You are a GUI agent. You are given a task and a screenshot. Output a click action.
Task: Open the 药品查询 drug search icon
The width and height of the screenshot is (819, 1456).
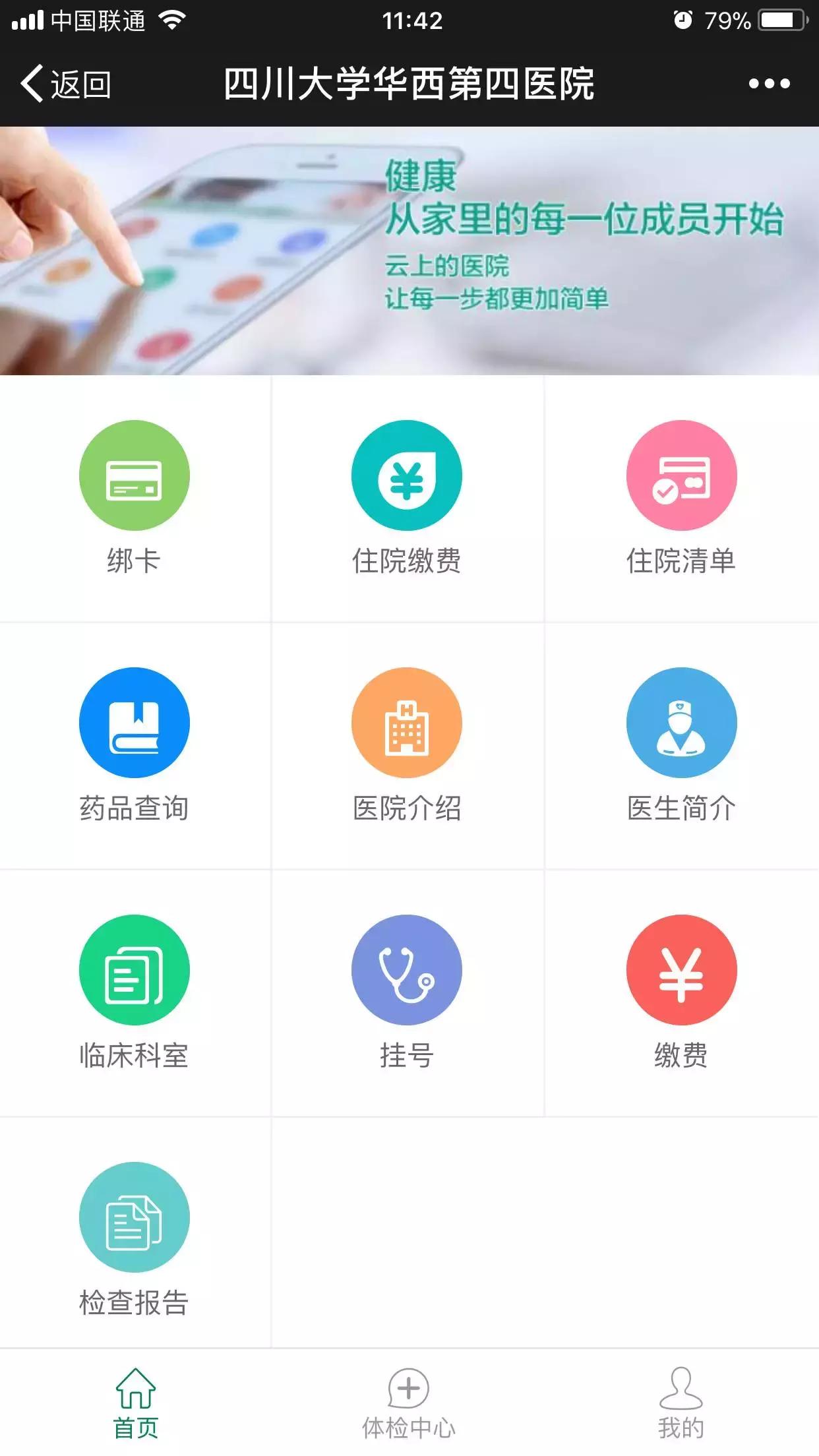point(135,722)
